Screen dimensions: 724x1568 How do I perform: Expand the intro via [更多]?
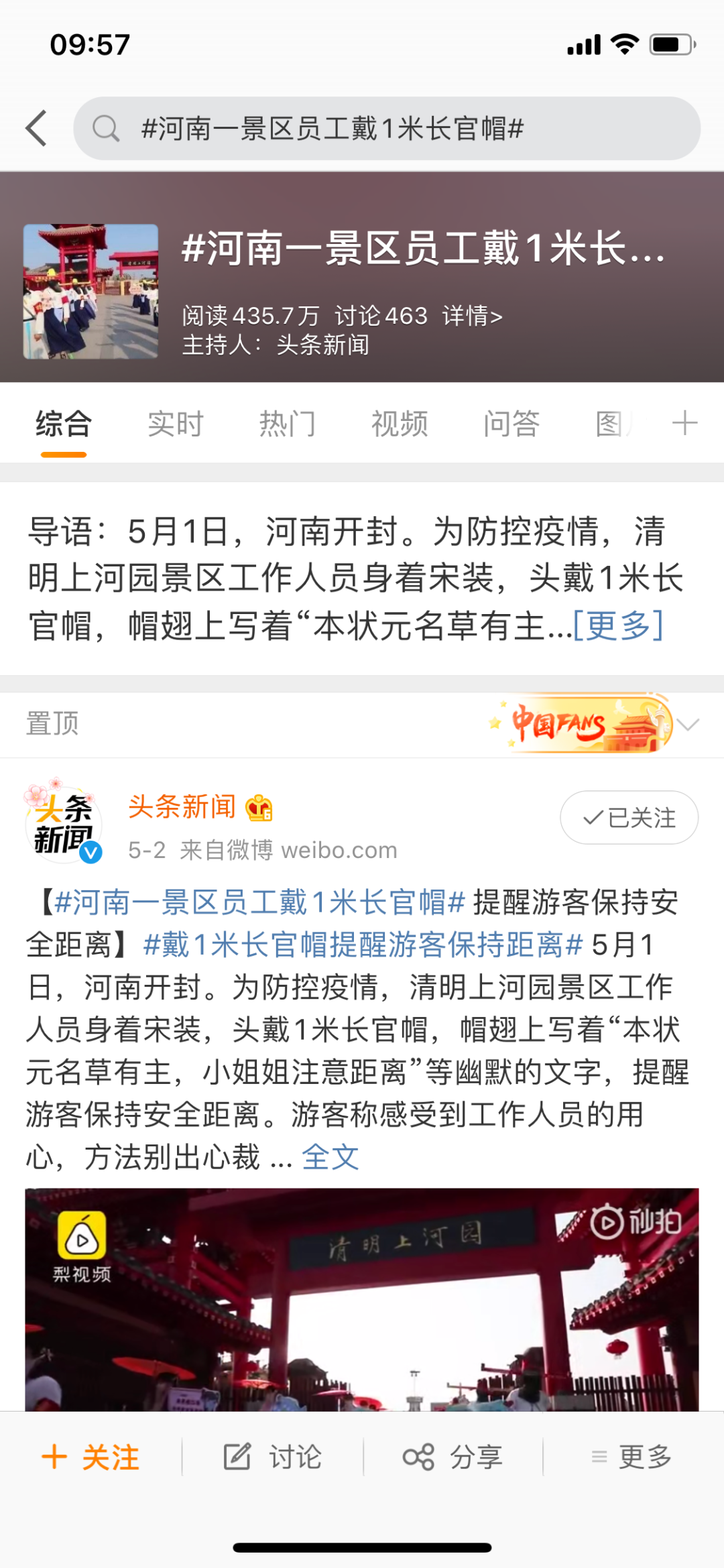pyautogui.click(x=618, y=625)
